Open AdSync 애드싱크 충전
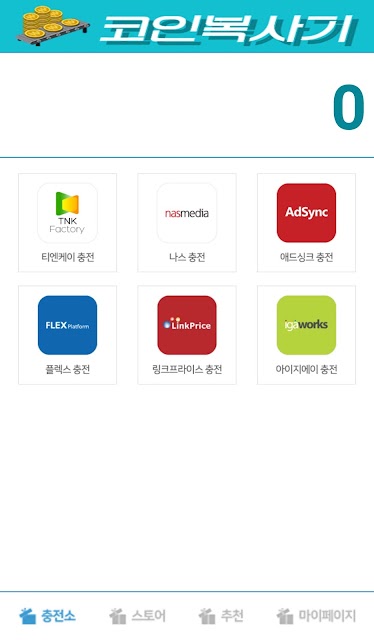The height and width of the screenshot is (640, 374). pos(306,222)
